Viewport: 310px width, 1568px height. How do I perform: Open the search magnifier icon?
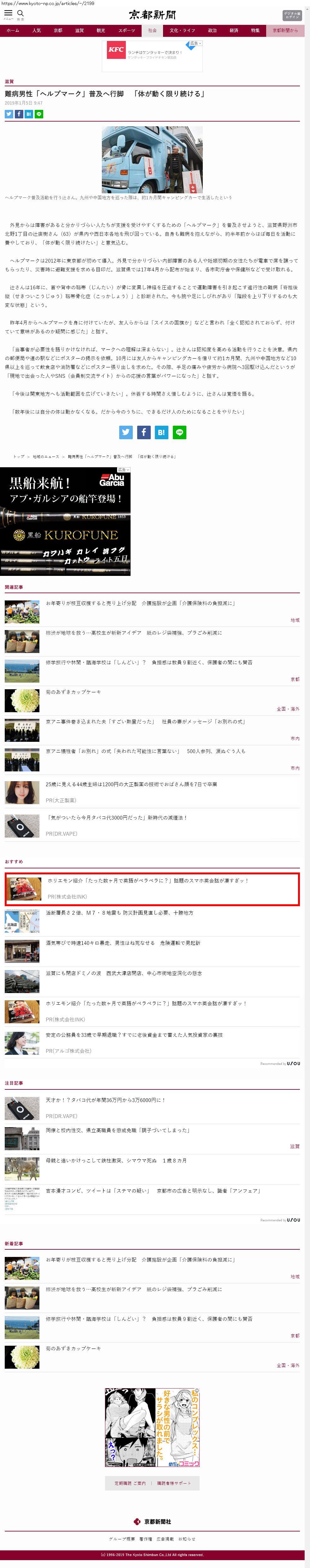point(21,14)
